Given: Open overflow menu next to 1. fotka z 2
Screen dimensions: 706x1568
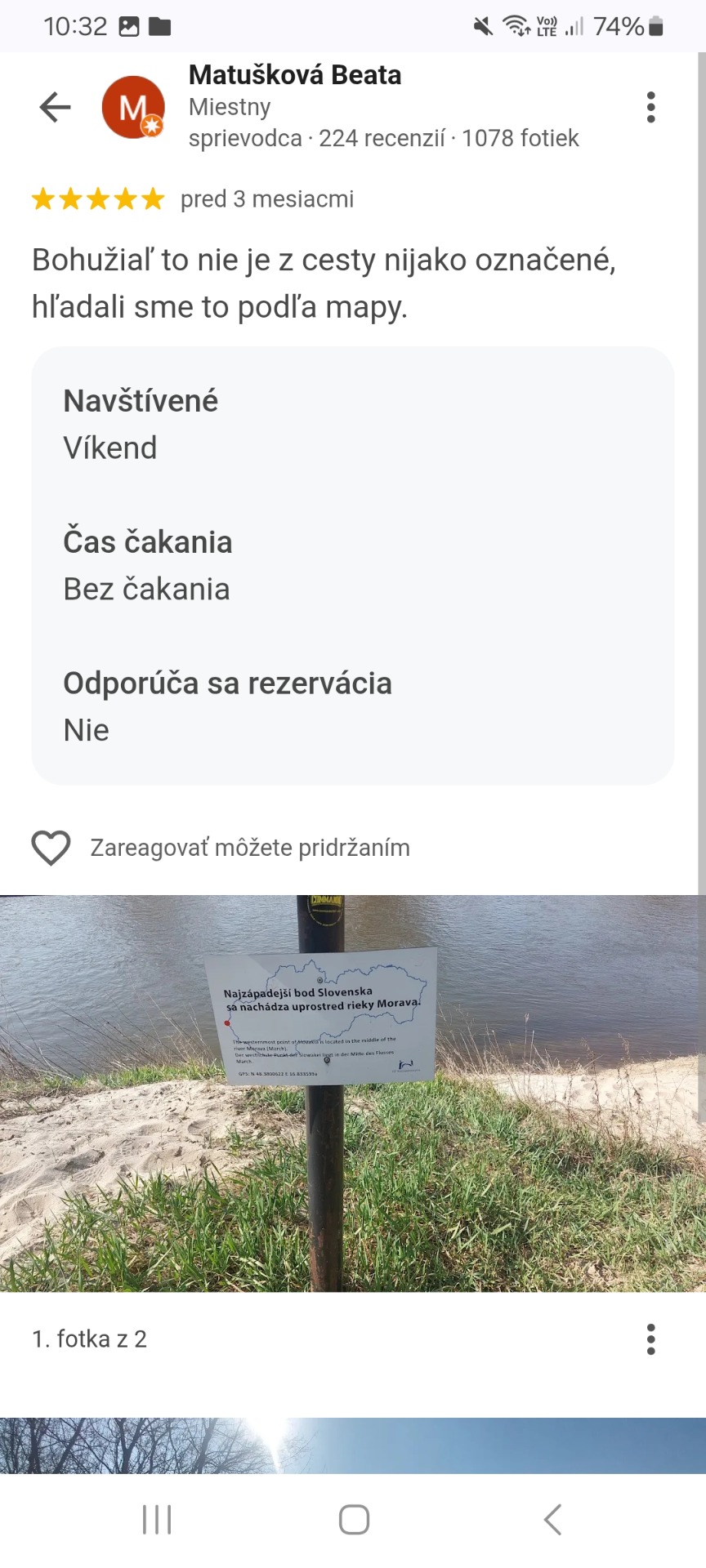Looking at the screenshot, I should coord(650,1339).
